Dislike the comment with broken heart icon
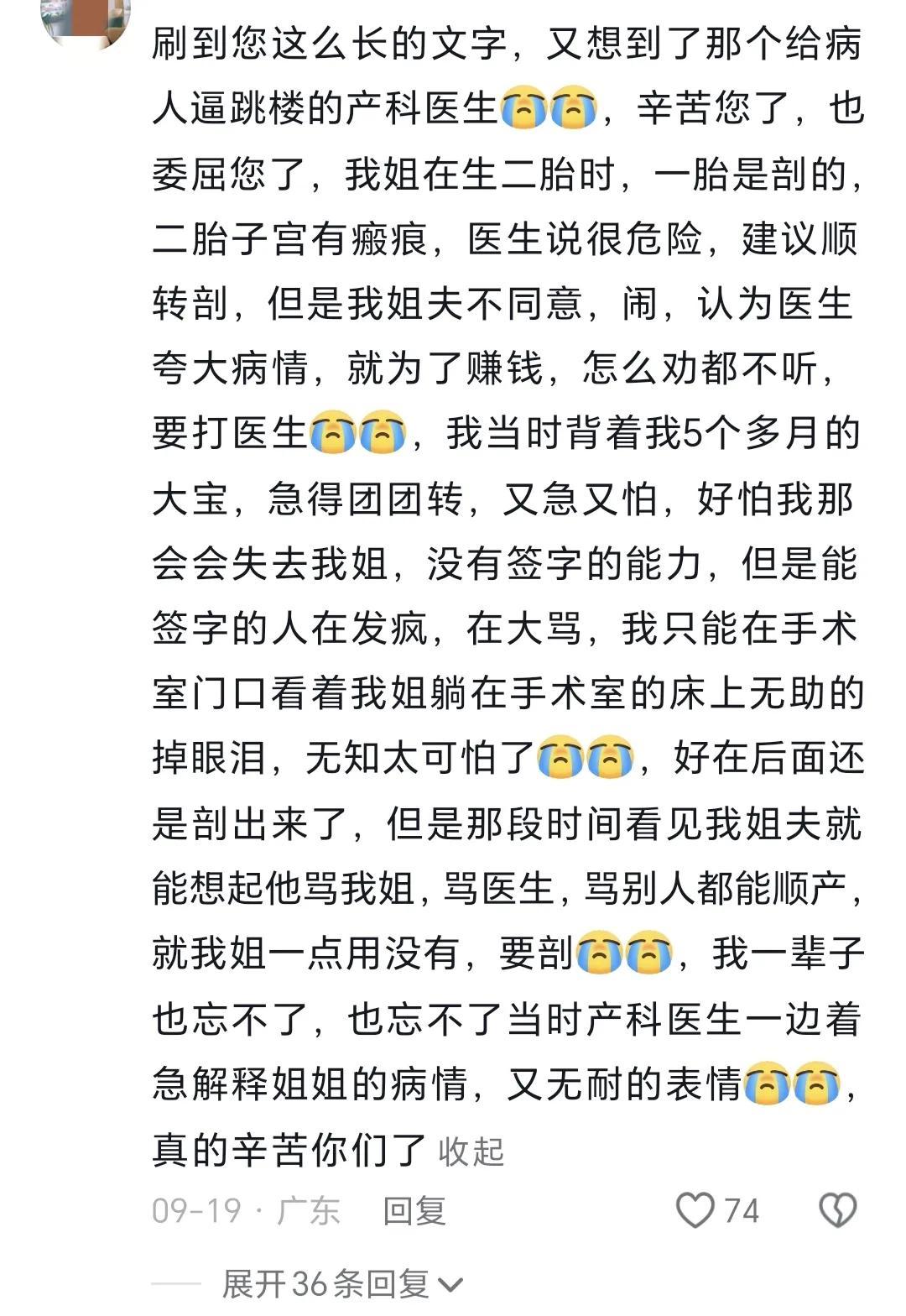906x1316 pixels. (836, 1211)
